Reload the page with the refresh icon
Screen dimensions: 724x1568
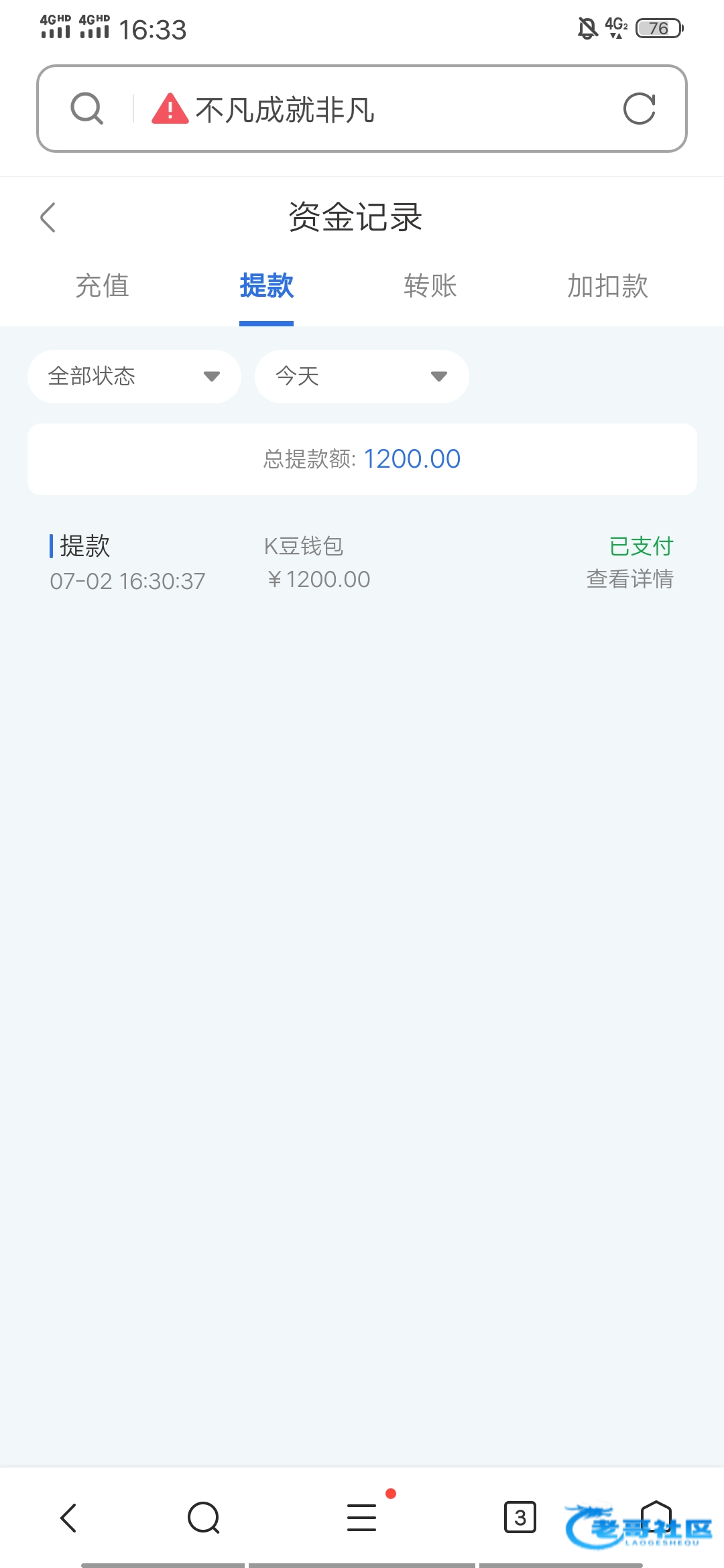639,109
